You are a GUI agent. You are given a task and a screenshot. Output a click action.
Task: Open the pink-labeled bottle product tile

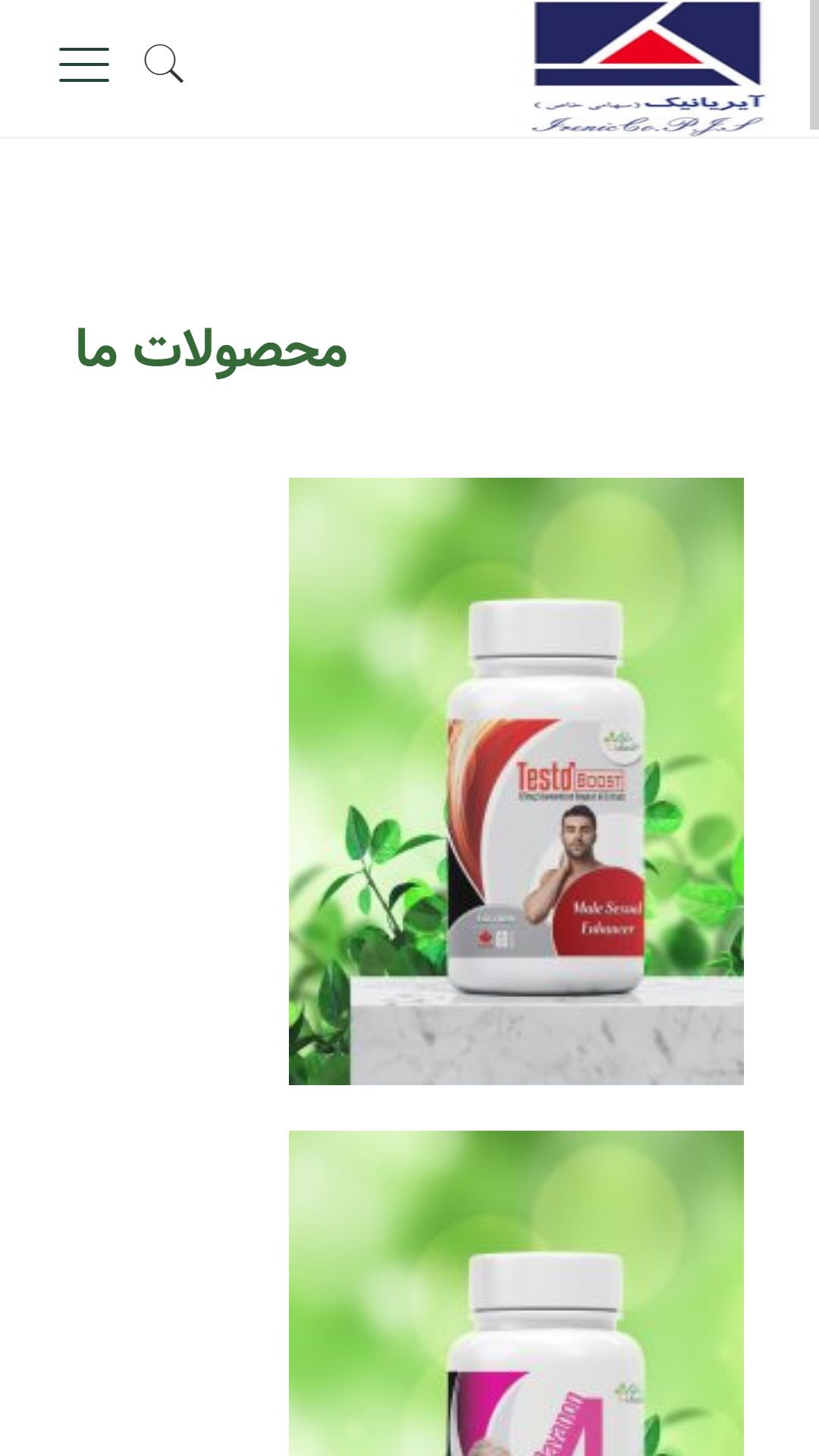coord(516,1293)
